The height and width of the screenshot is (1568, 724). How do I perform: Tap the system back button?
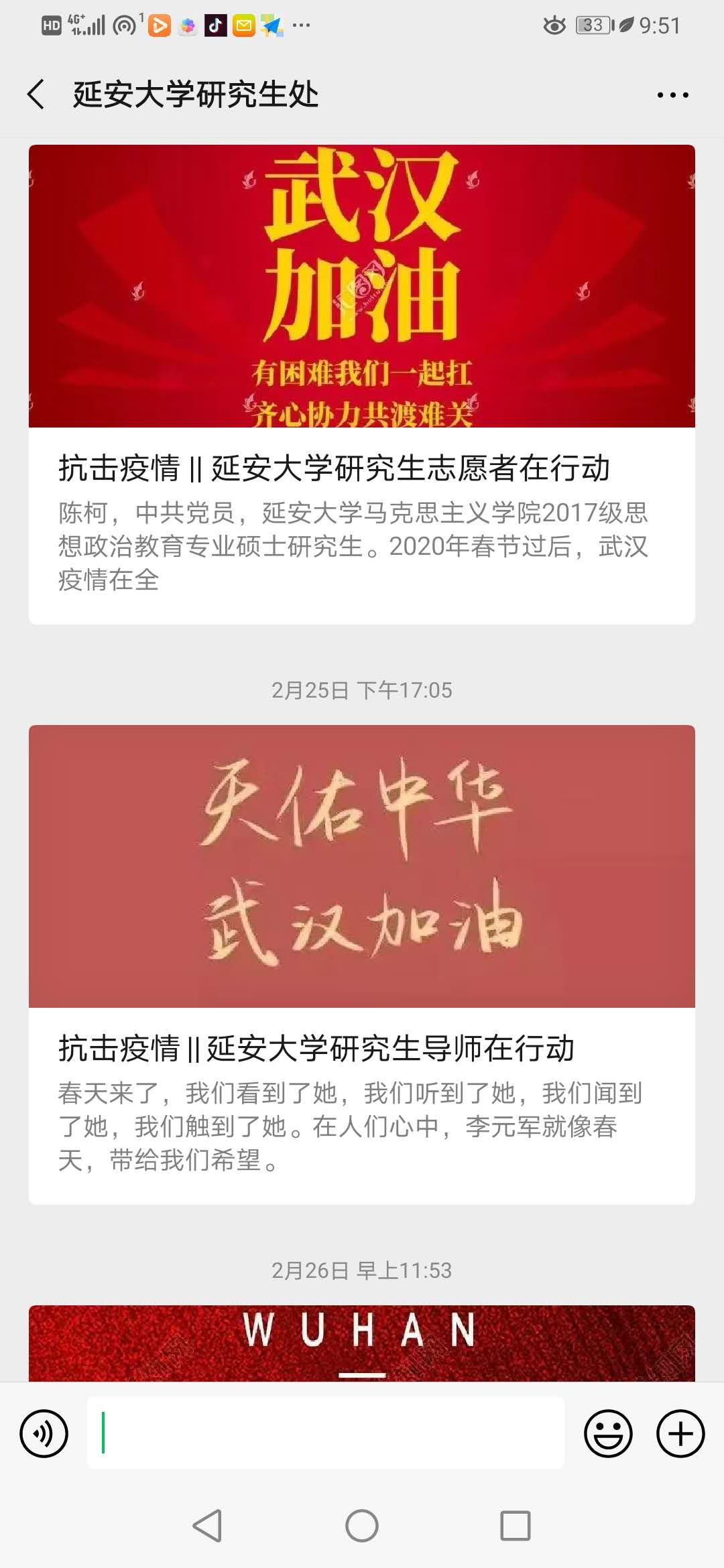[207, 1526]
